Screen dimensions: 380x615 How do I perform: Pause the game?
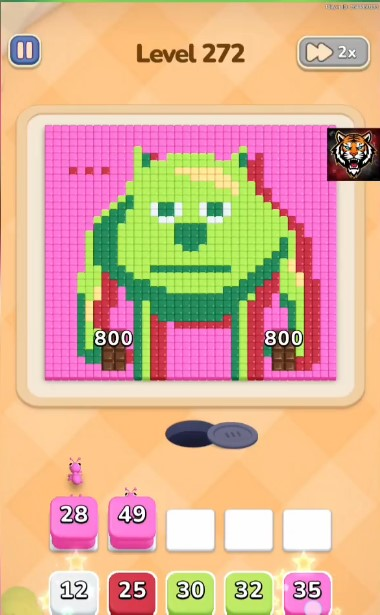(x=25, y=51)
